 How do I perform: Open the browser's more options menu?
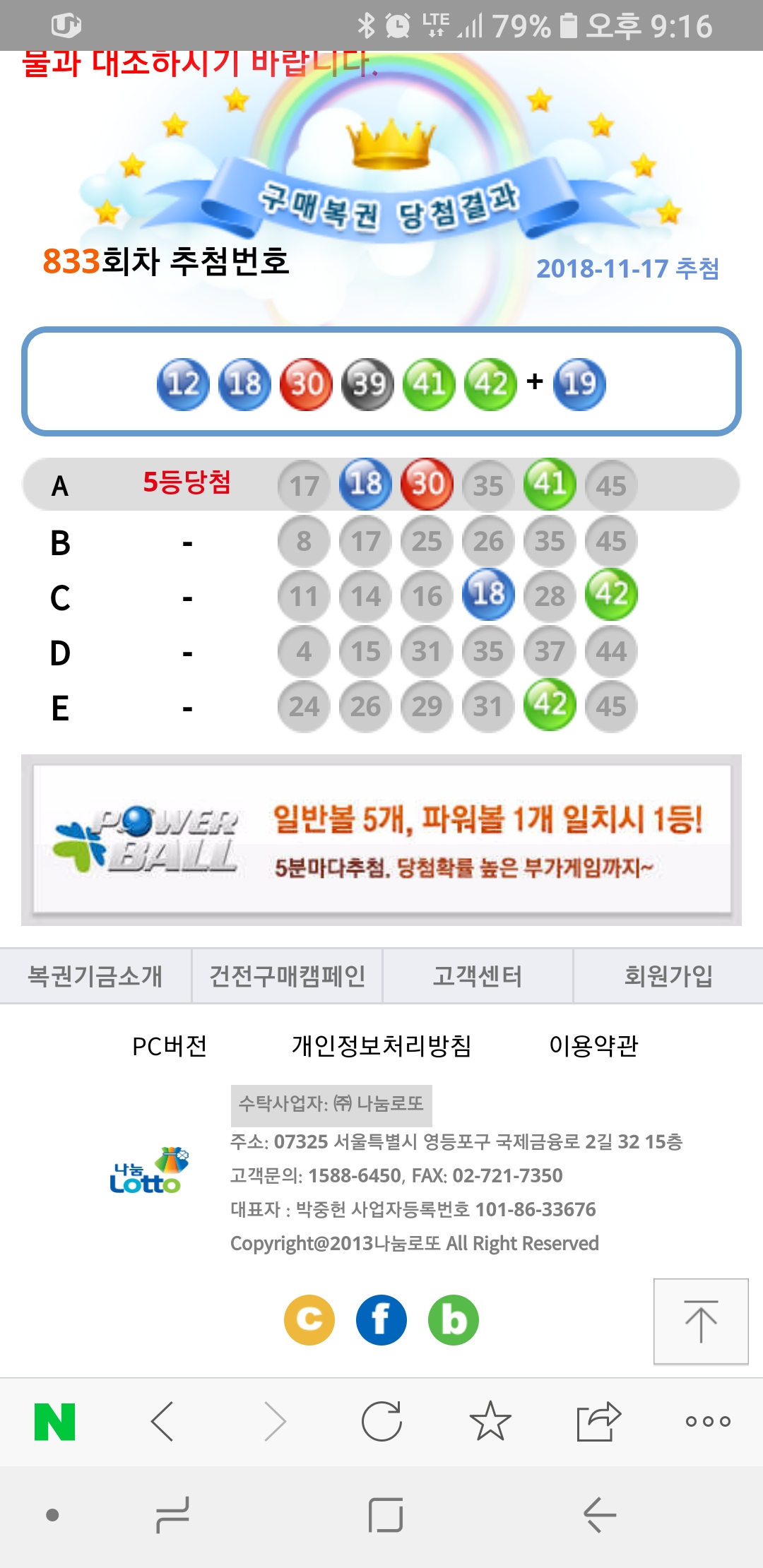[708, 1421]
